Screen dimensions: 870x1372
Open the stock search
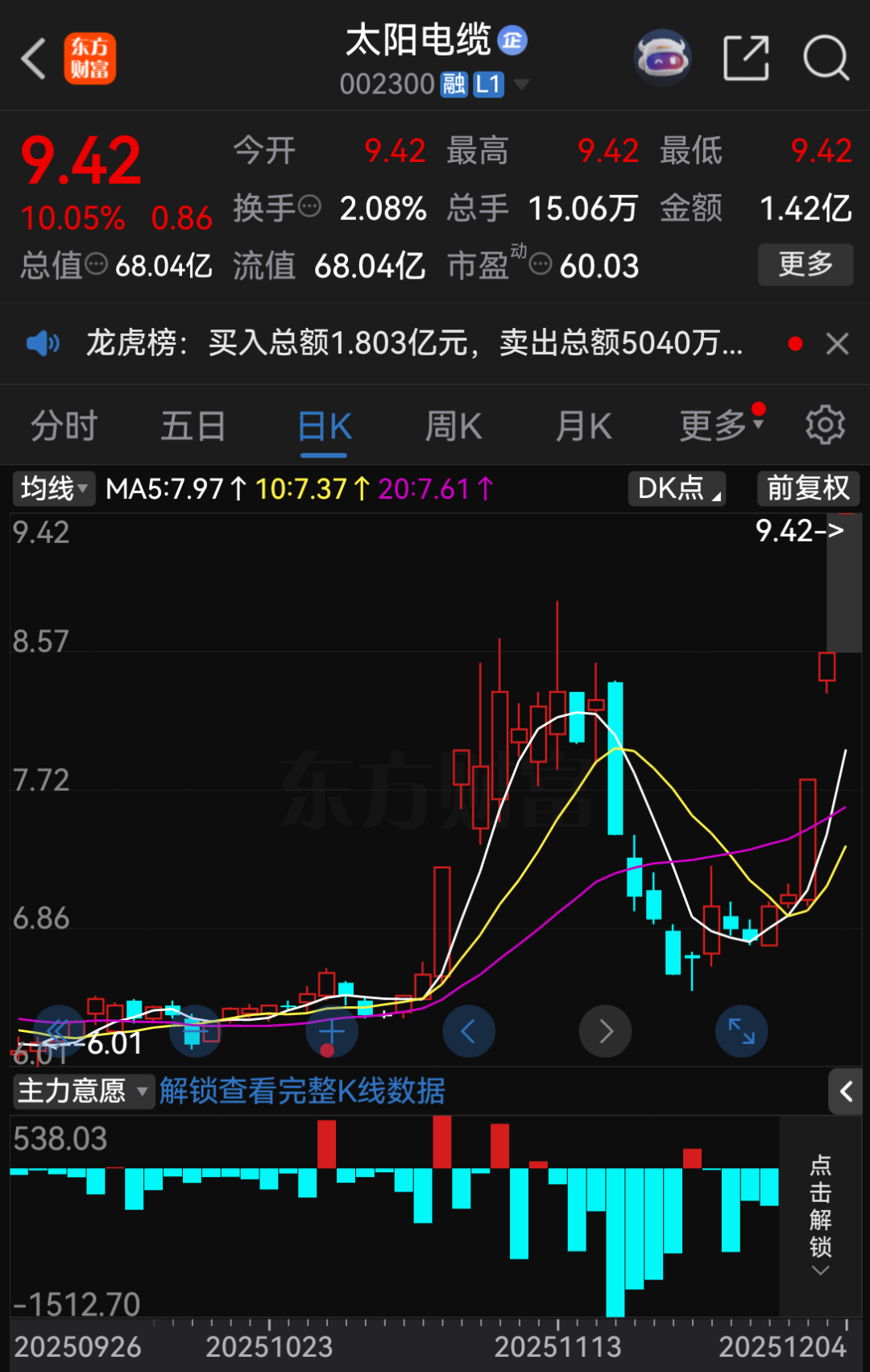click(x=824, y=59)
